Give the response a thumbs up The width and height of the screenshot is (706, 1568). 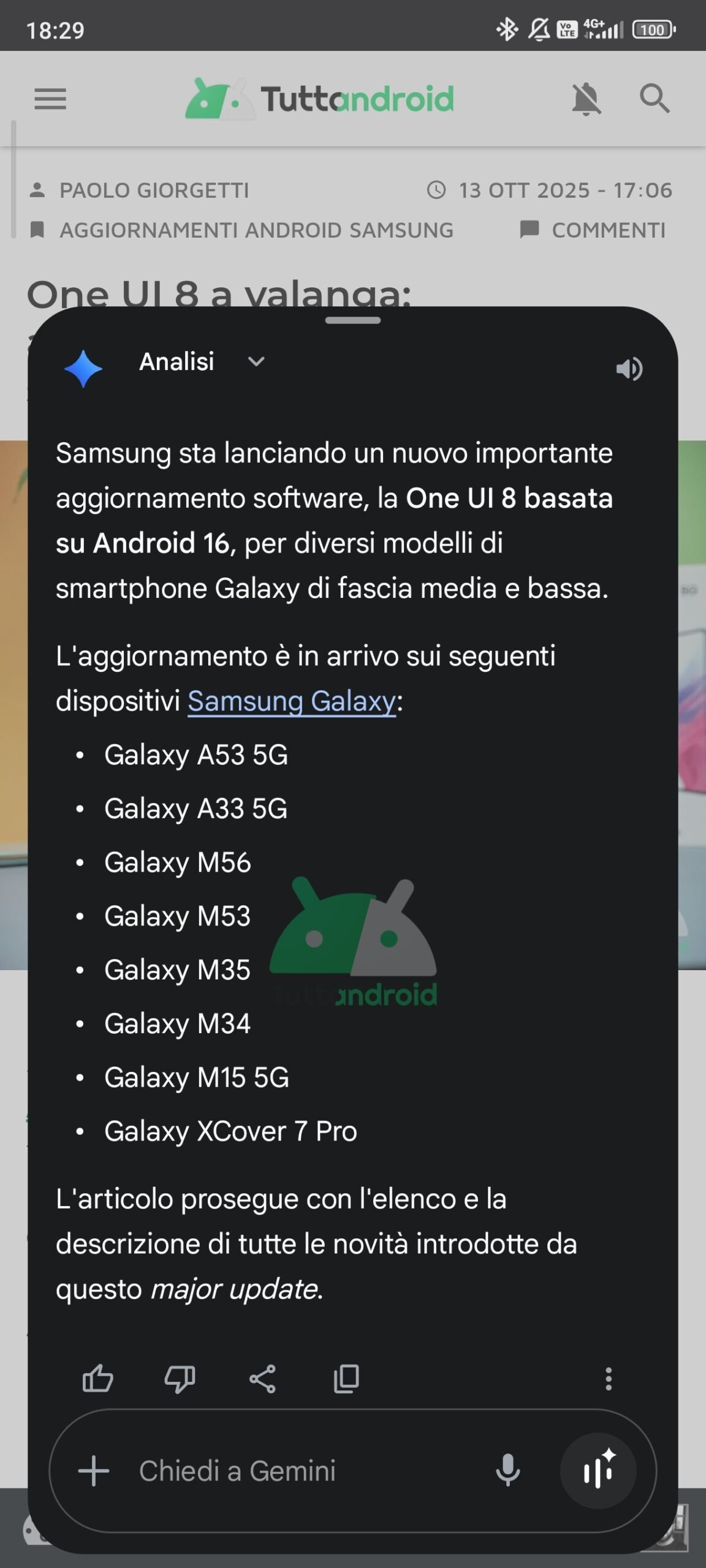click(97, 1379)
